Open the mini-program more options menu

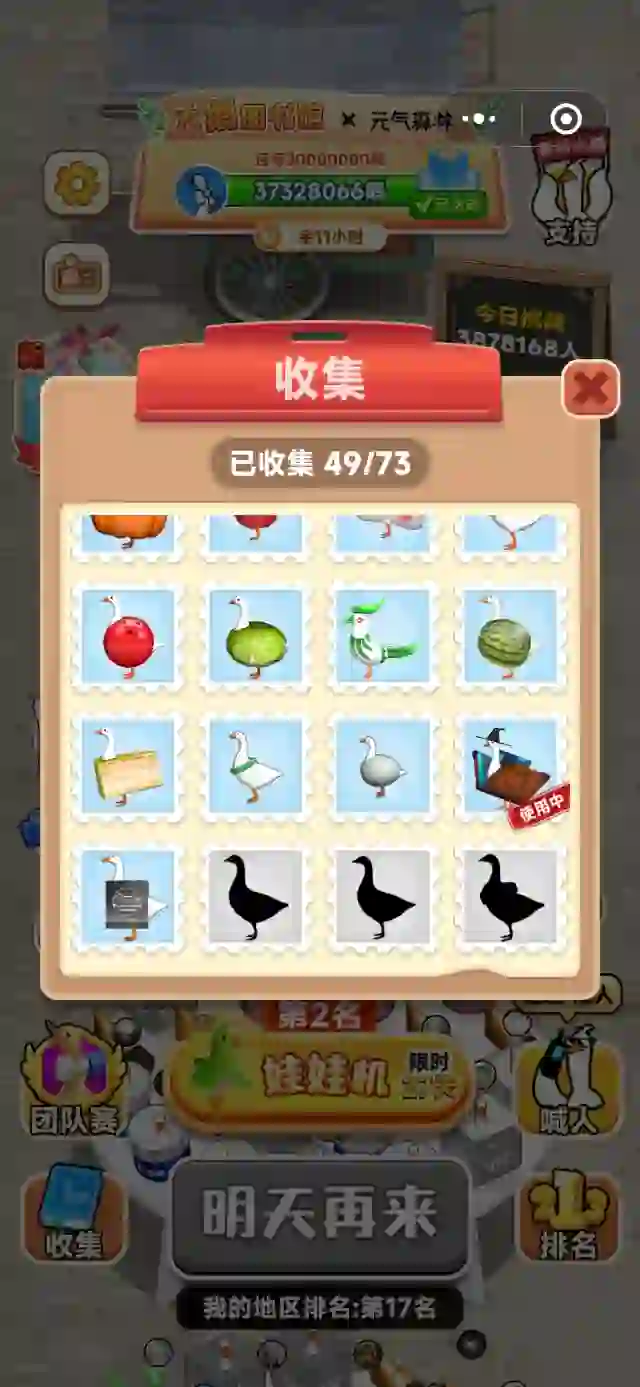pos(484,120)
